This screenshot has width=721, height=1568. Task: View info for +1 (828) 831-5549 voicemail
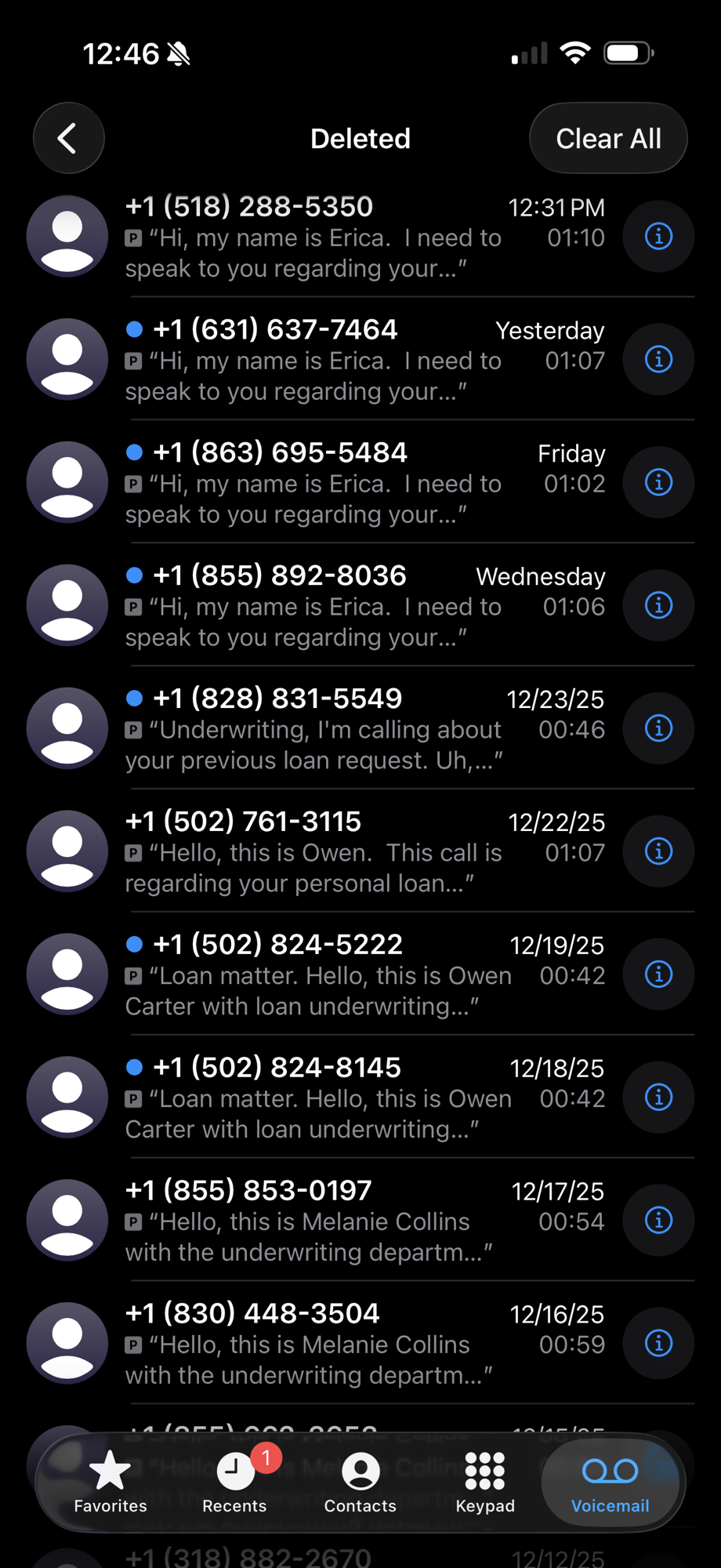tap(658, 728)
